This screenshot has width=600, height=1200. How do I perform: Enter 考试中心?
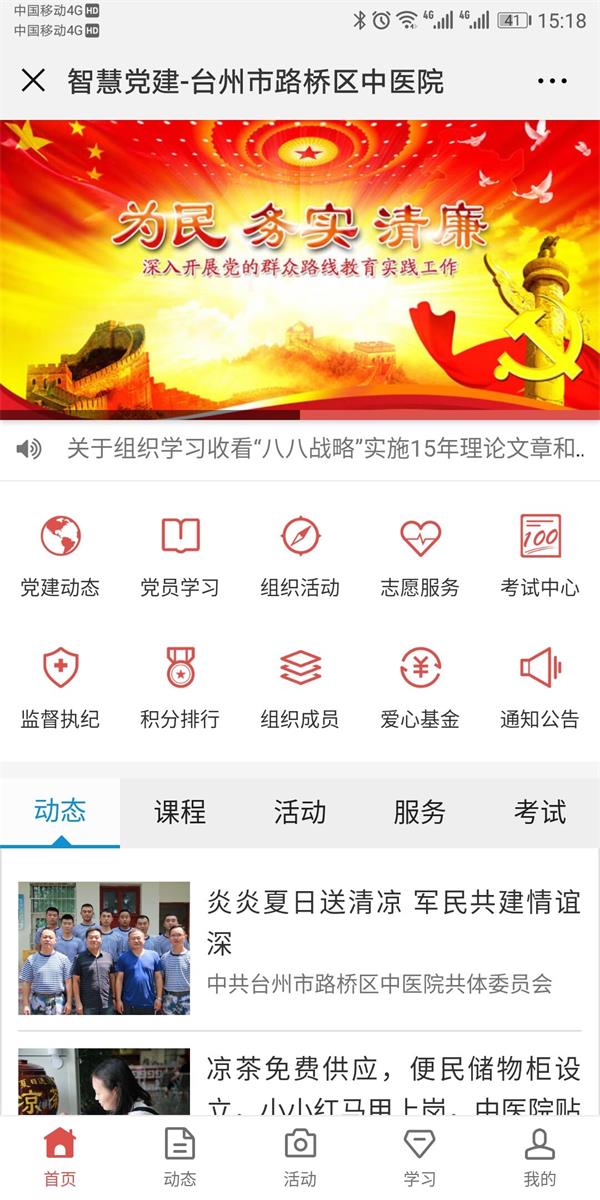[x=540, y=556]
